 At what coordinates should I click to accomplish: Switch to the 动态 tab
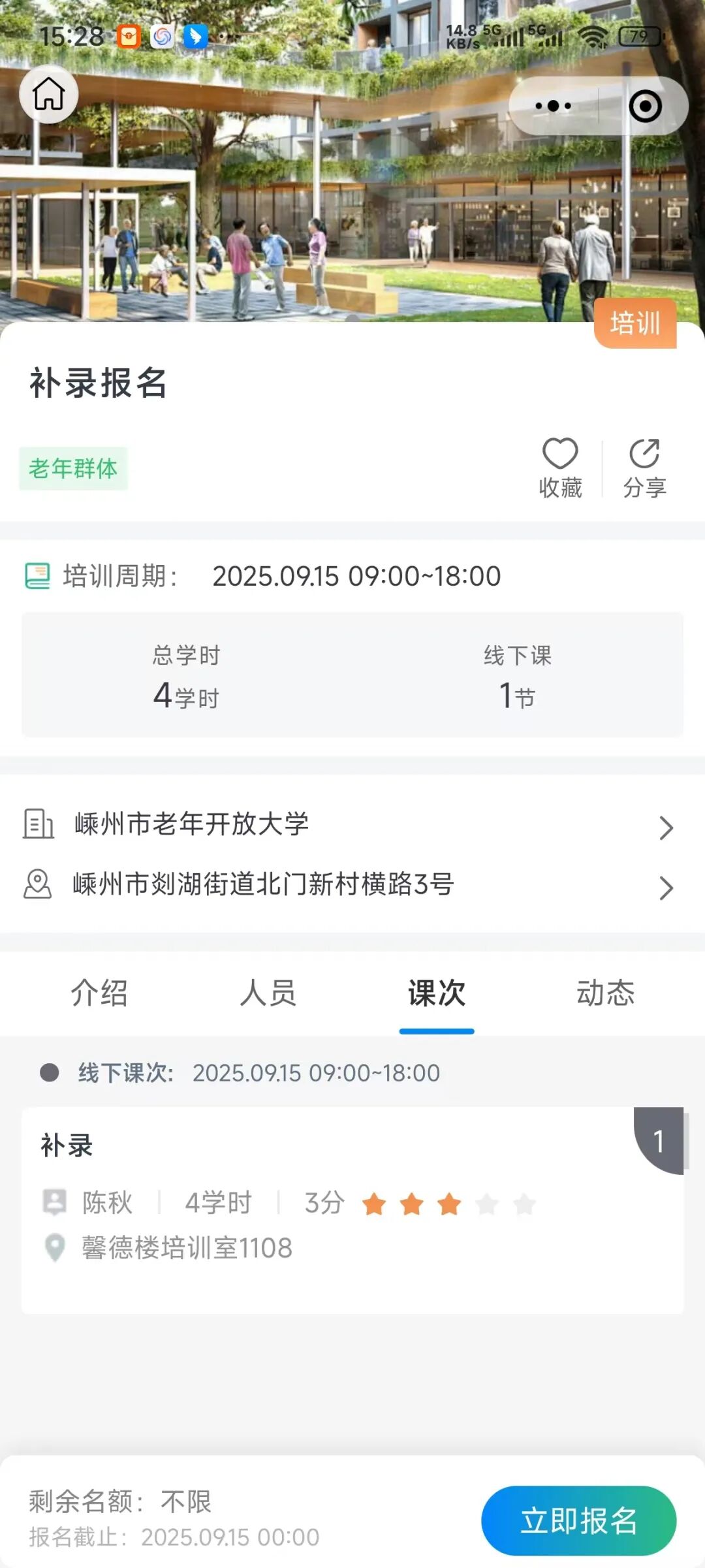tap(605, 993)
